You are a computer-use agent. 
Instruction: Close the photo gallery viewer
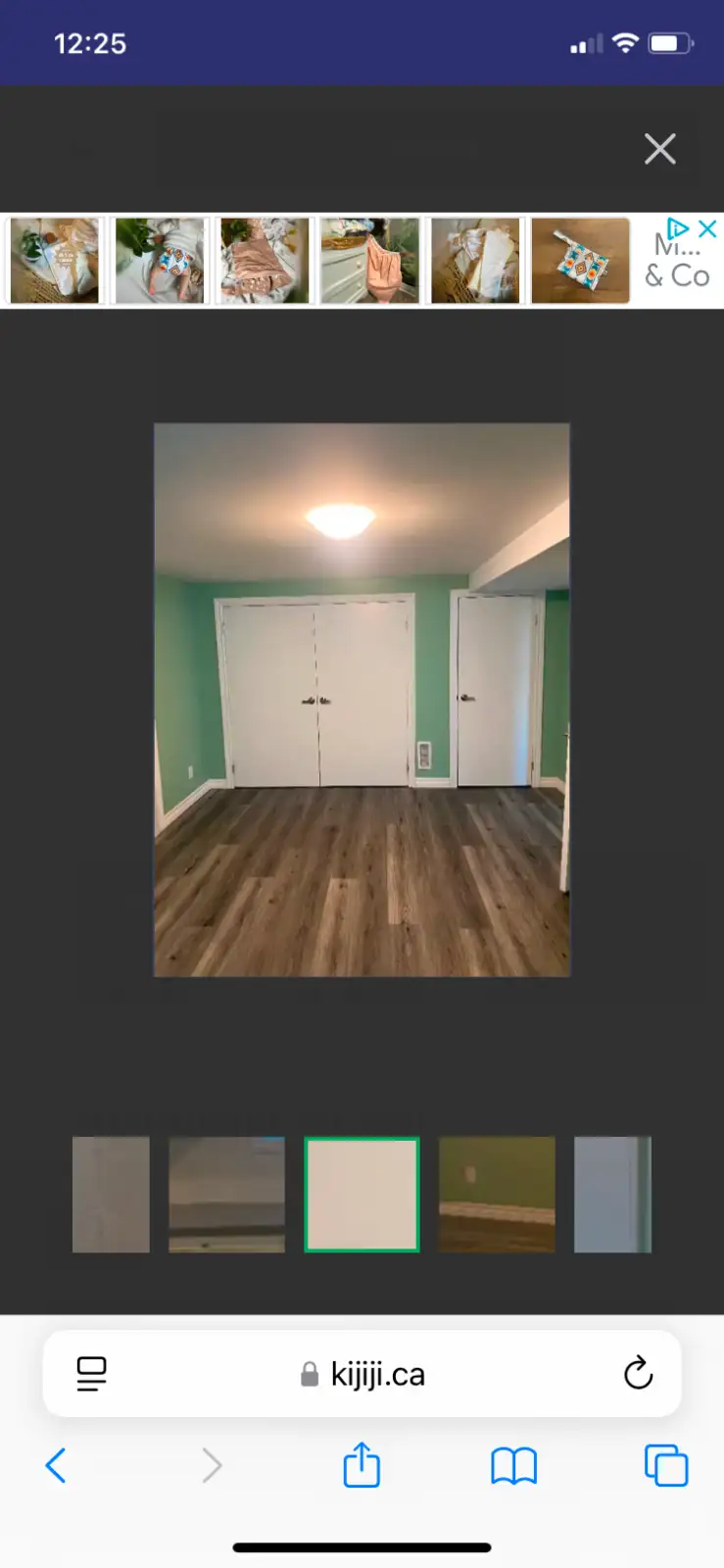tap(659, 149)
